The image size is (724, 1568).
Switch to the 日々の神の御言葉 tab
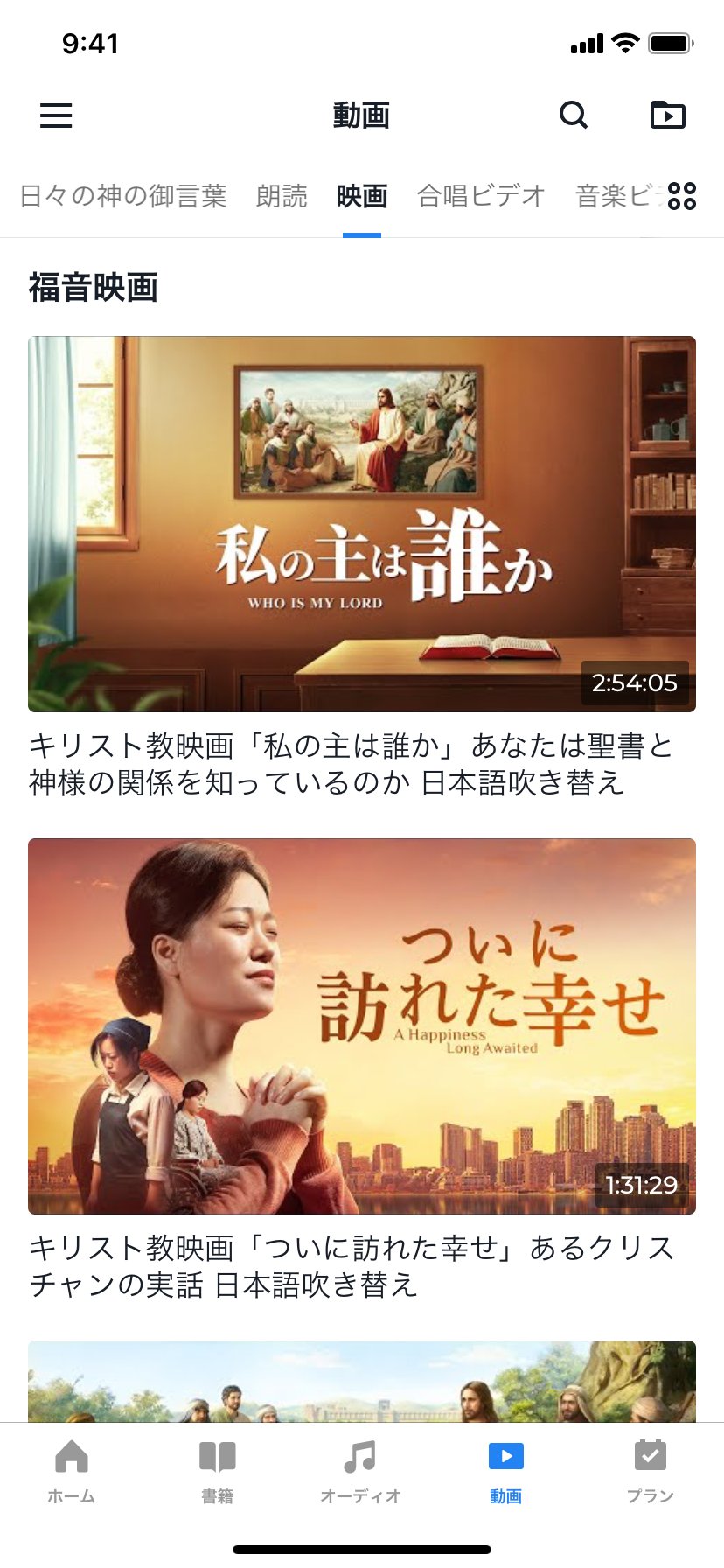click(123, 196)
